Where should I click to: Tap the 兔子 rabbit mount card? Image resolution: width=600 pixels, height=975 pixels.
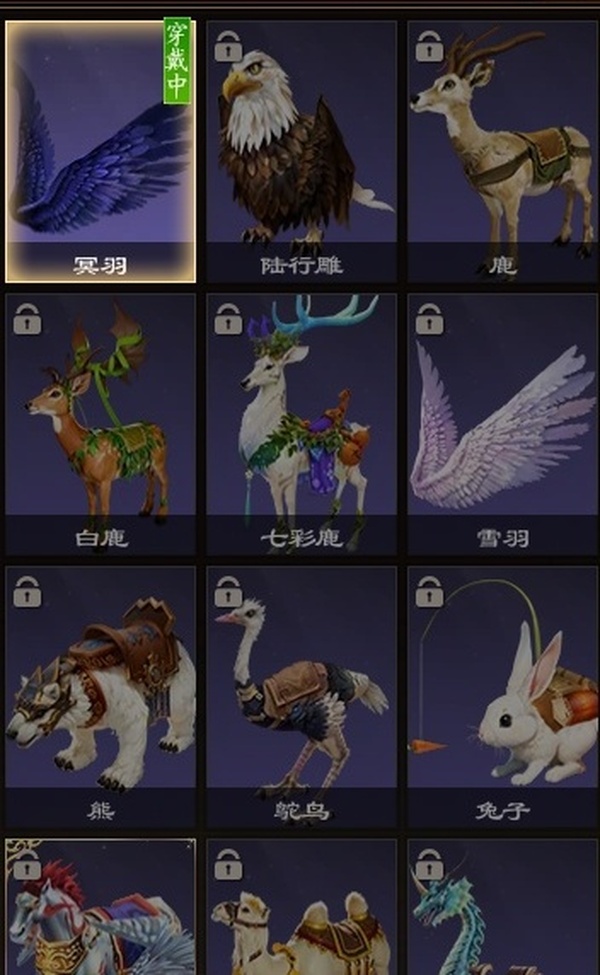pyautogui.click(x=501, y=697)
